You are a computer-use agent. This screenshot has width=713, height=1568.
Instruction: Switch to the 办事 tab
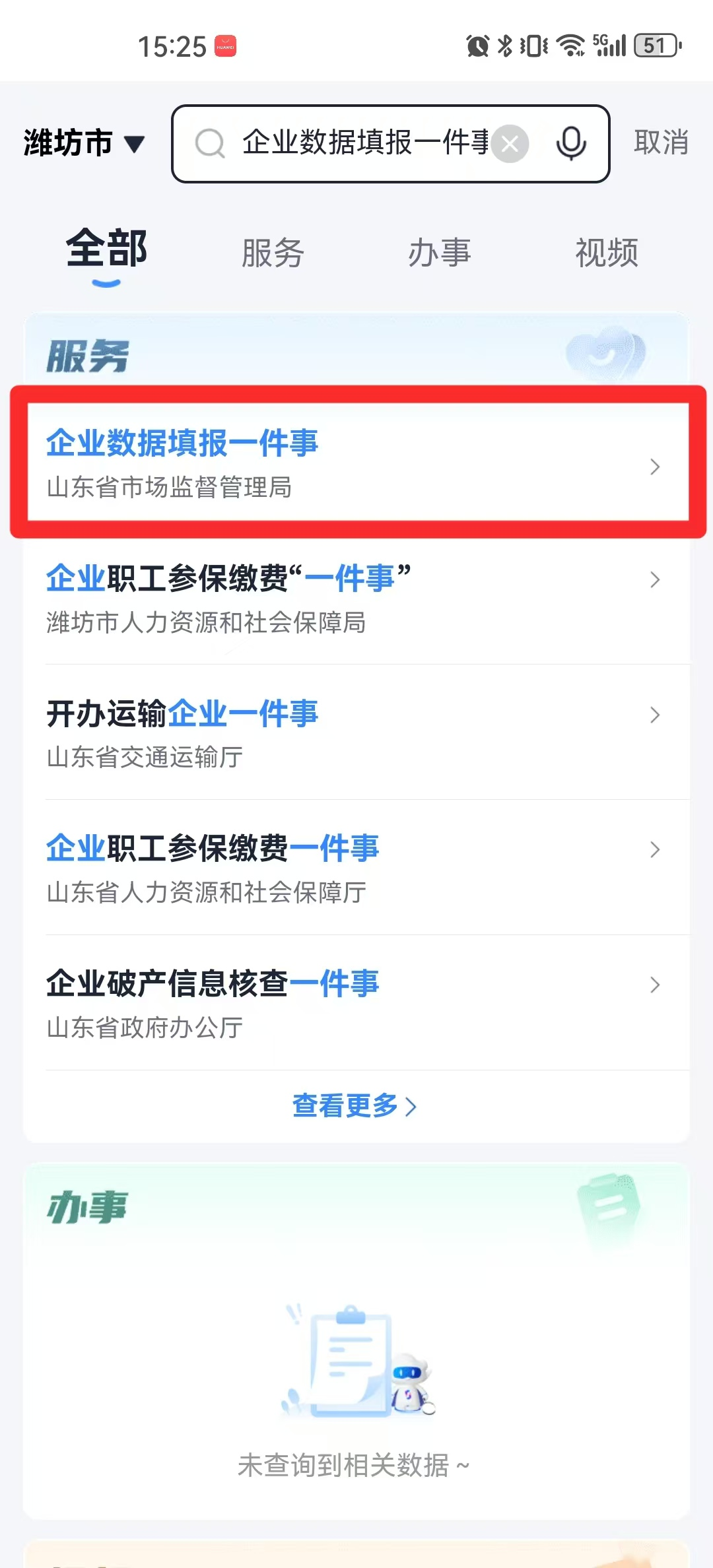point(439,253)
